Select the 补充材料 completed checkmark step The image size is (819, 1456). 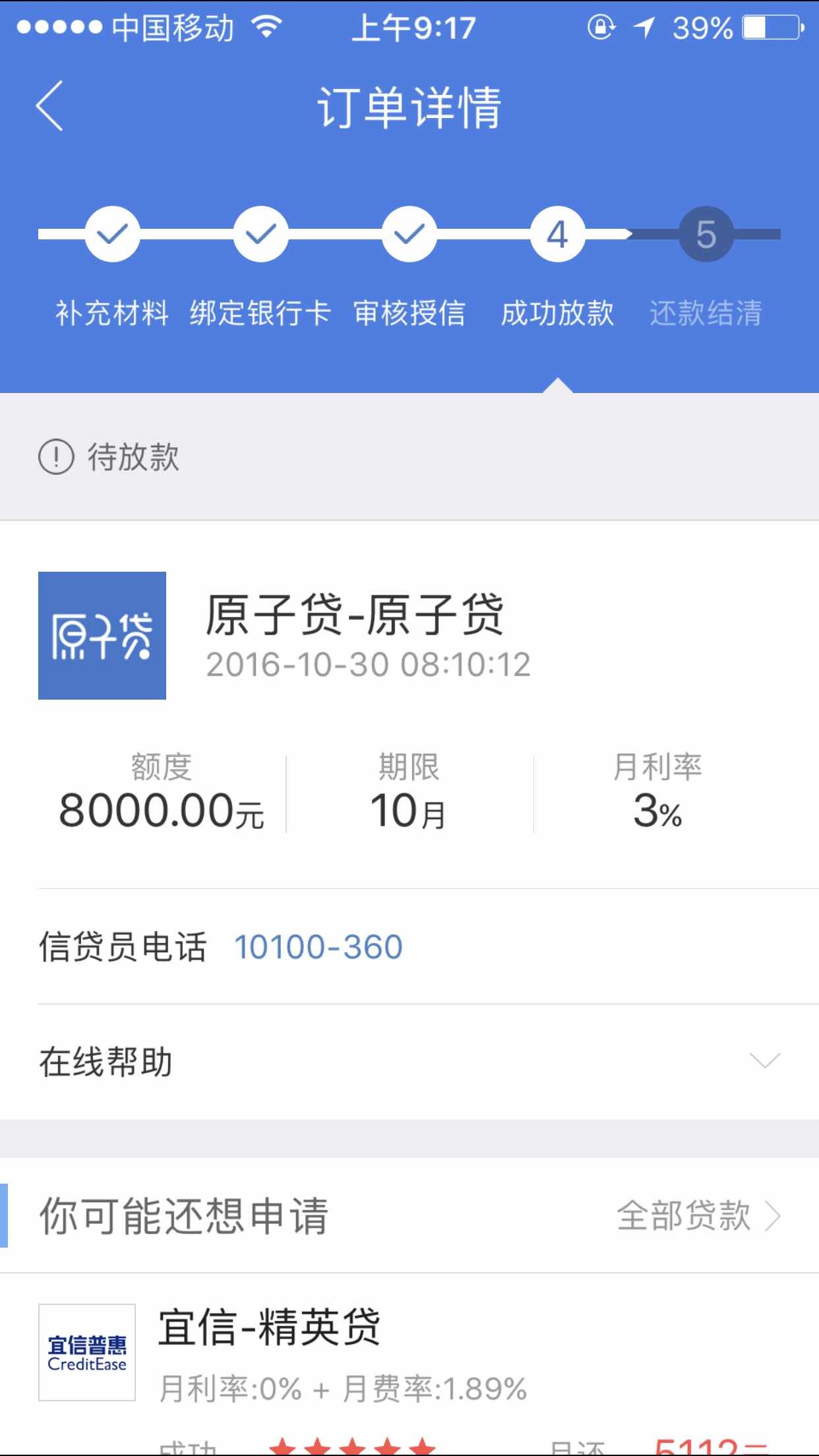pos(112,235)
